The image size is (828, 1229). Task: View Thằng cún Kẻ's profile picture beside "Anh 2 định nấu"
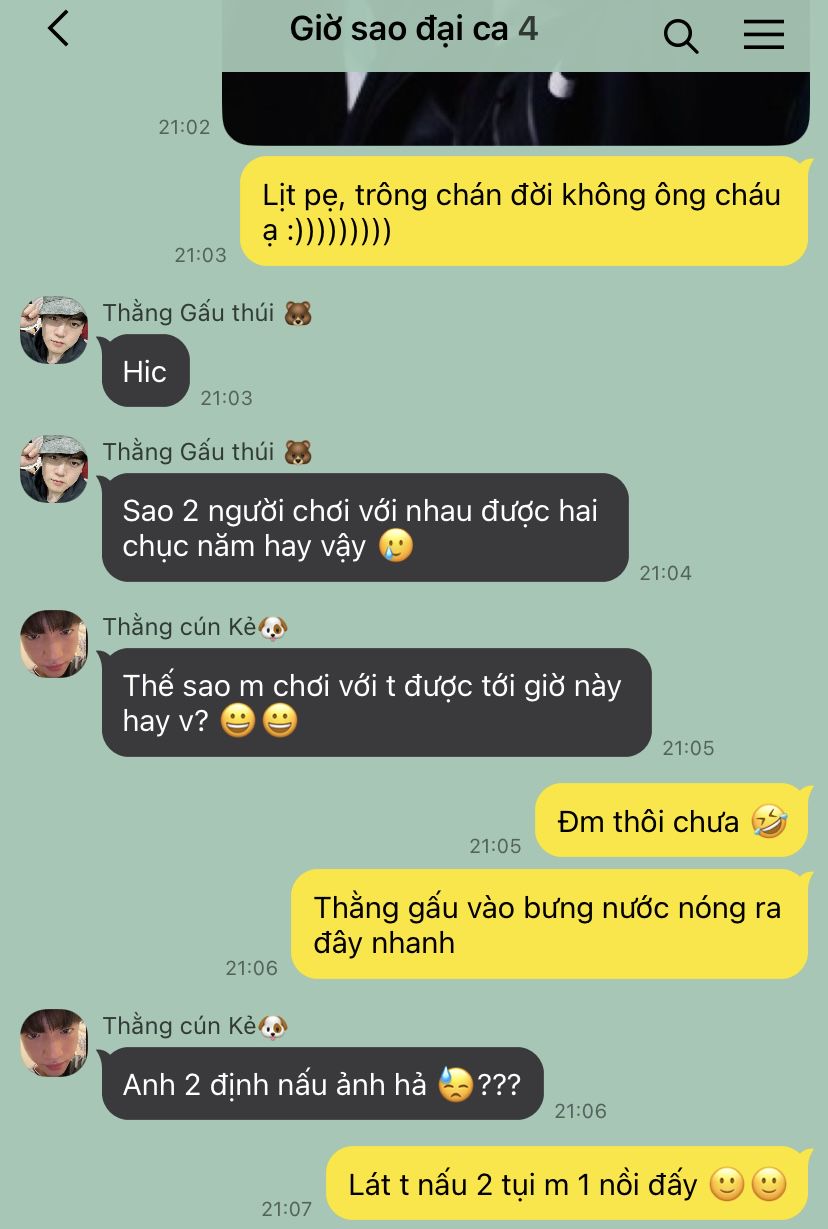[x=54, y=1043]
